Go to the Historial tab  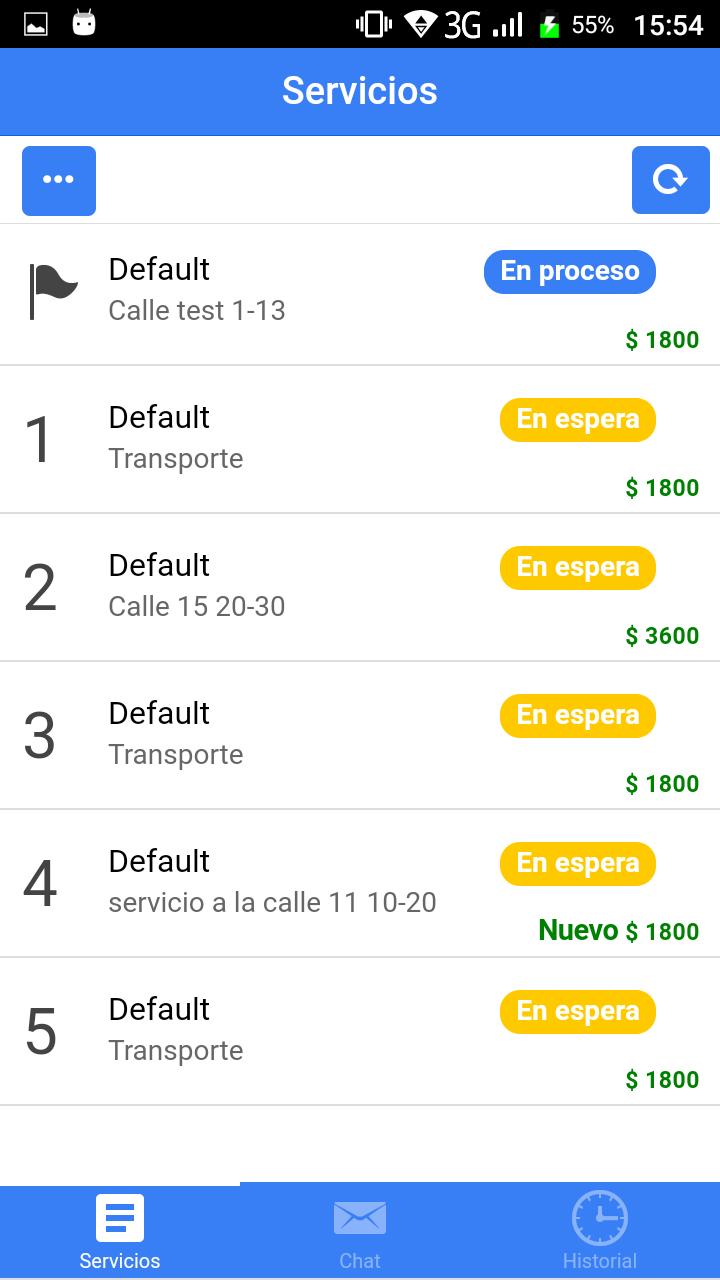pos(600,1232)
